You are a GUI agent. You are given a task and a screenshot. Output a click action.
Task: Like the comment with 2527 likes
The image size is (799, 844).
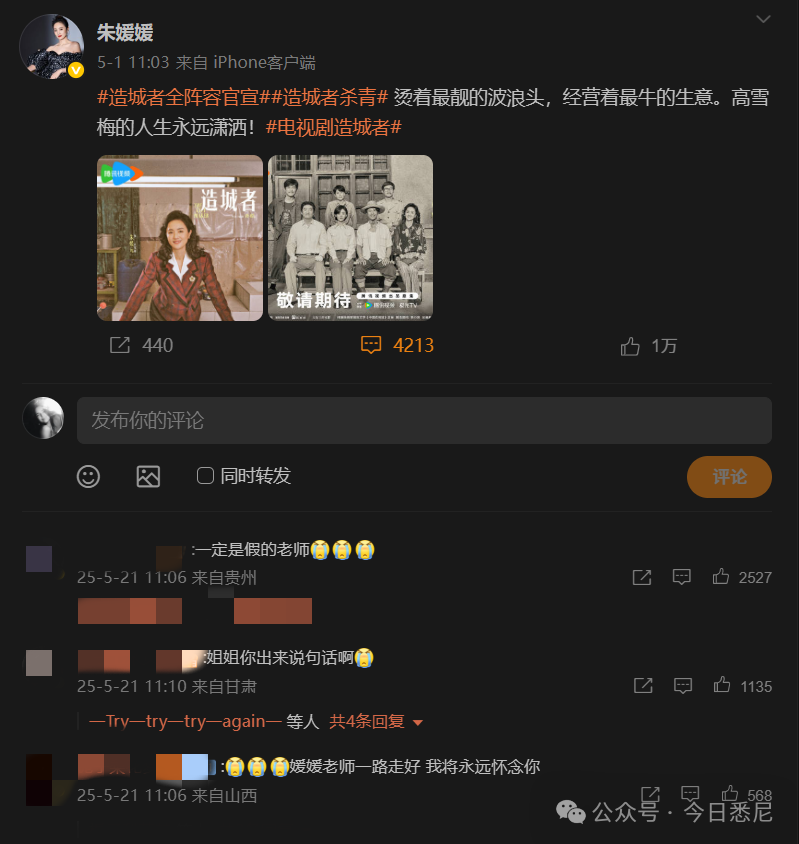(721, 576)
